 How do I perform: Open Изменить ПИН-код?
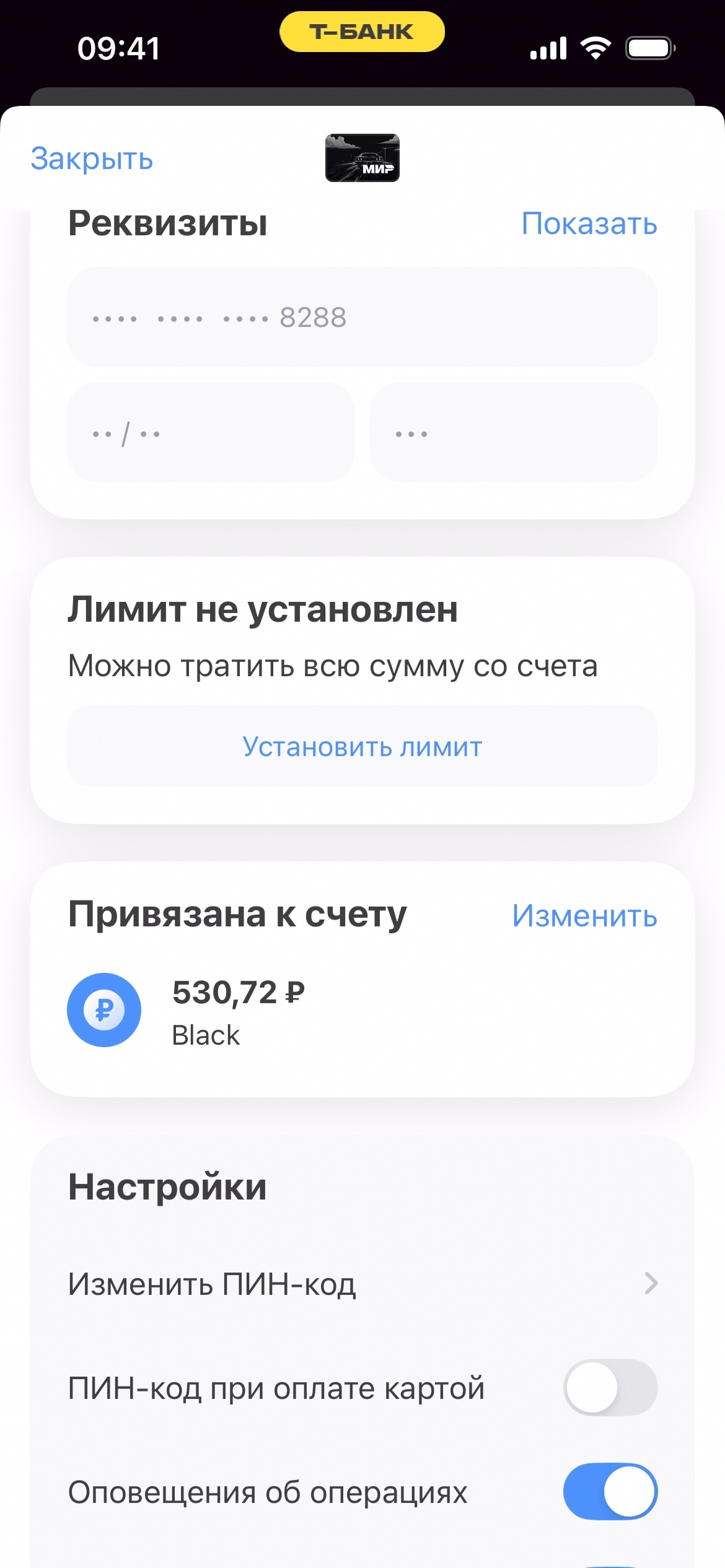click(362, 1284)
